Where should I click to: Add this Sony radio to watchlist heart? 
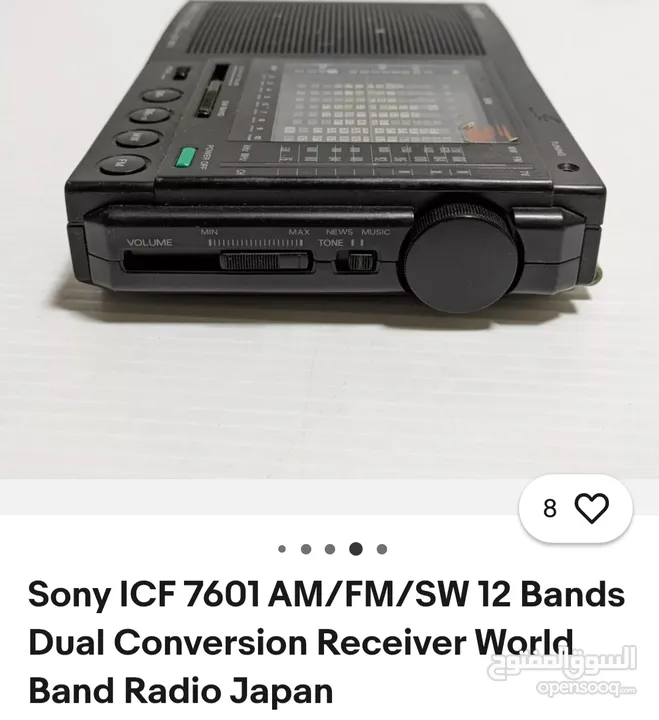coord(591,509)
